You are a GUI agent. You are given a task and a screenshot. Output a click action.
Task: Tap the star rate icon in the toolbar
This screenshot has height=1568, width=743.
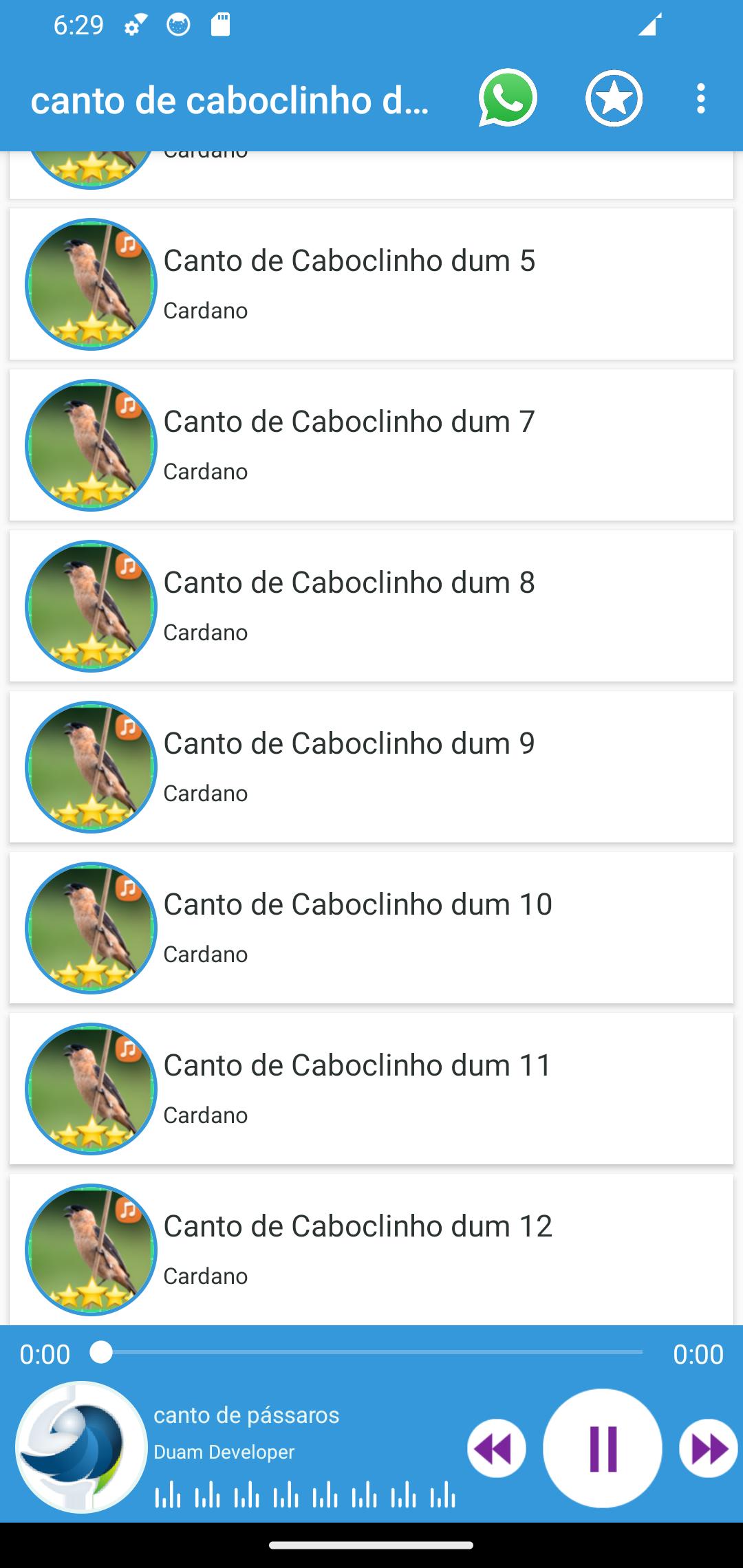point(614,98)
